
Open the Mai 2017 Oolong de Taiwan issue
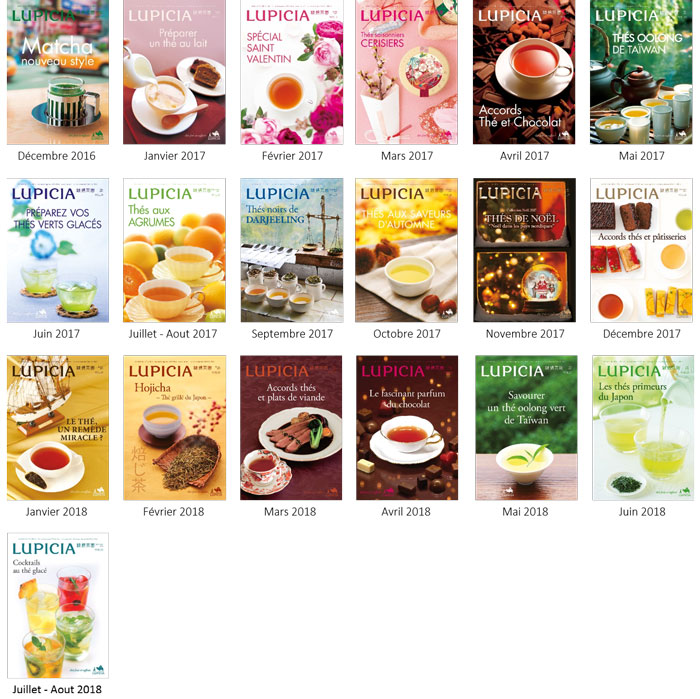pos(641,73)
